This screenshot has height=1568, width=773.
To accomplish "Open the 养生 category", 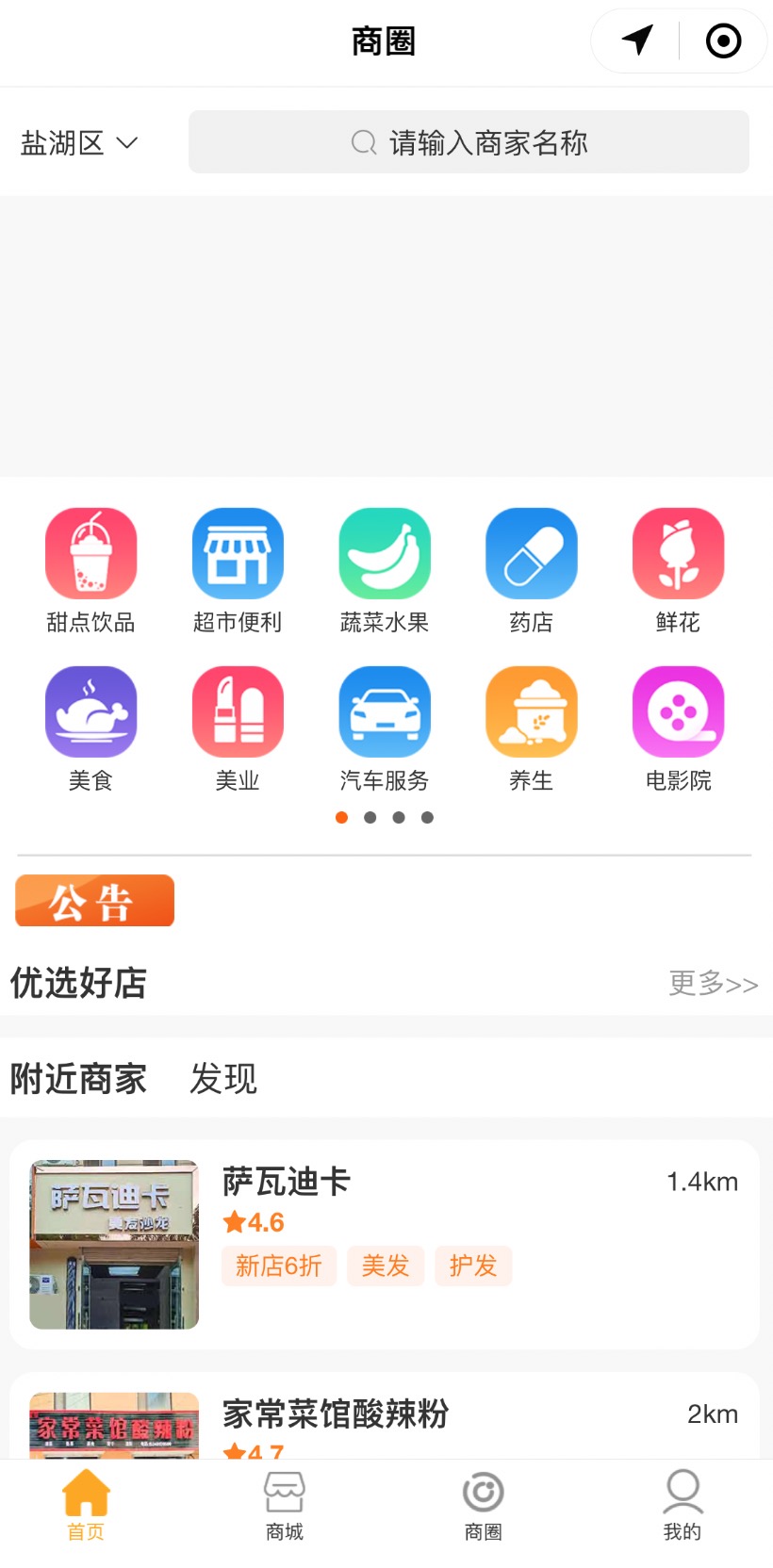I will click(532, 729).
